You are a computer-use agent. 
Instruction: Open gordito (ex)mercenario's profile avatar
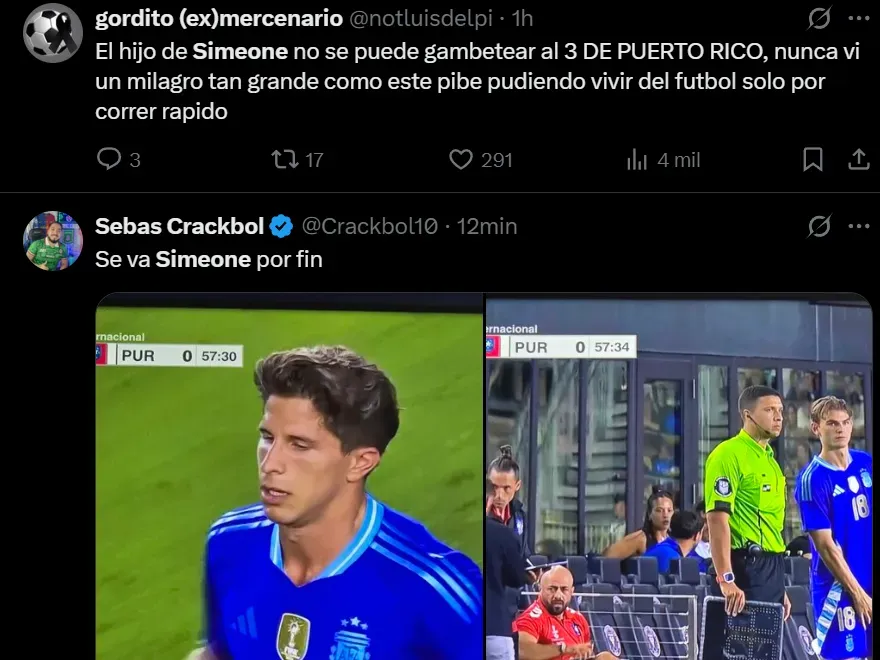52,33
